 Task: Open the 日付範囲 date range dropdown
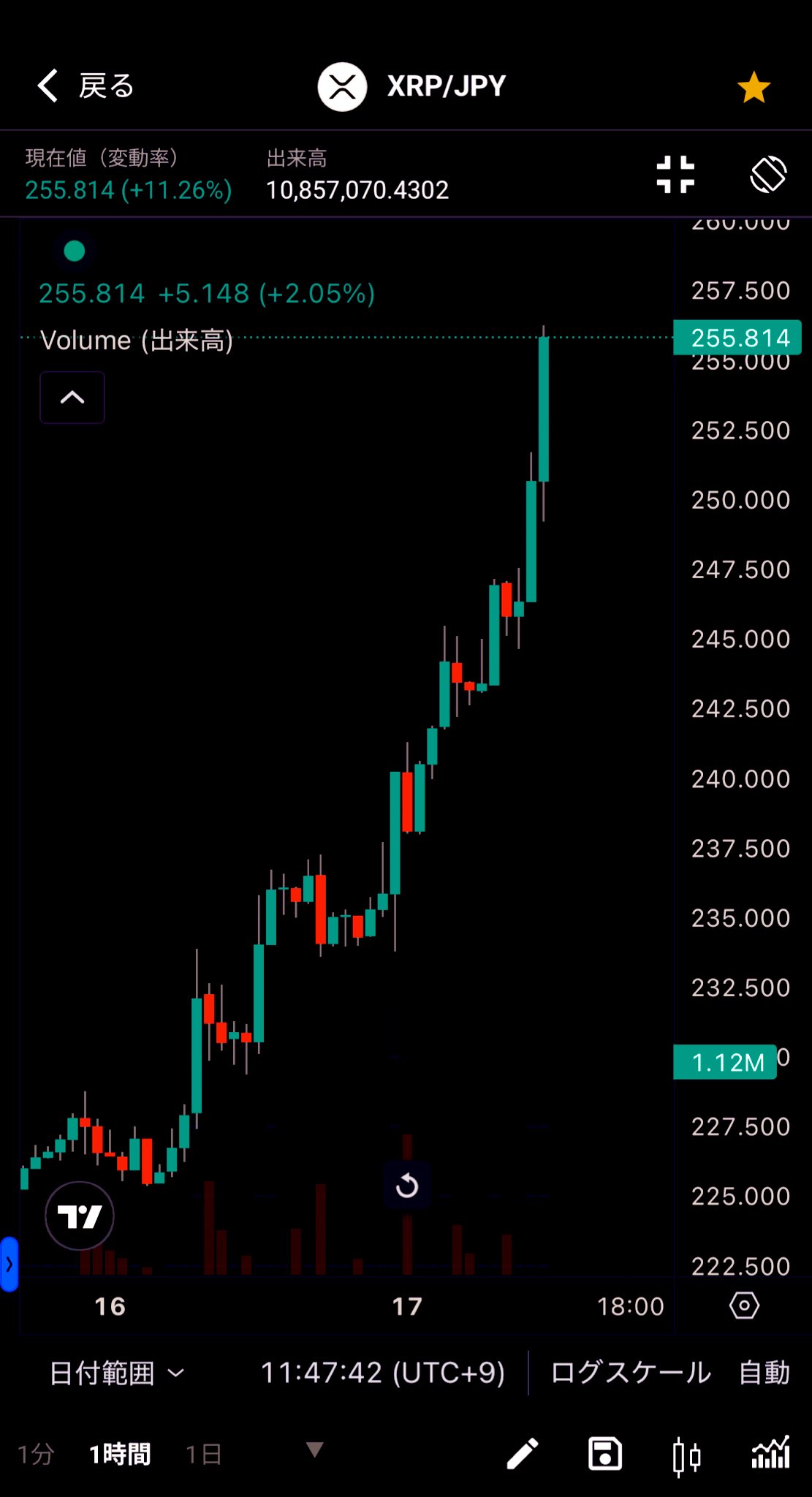[x=117, y=1373]
